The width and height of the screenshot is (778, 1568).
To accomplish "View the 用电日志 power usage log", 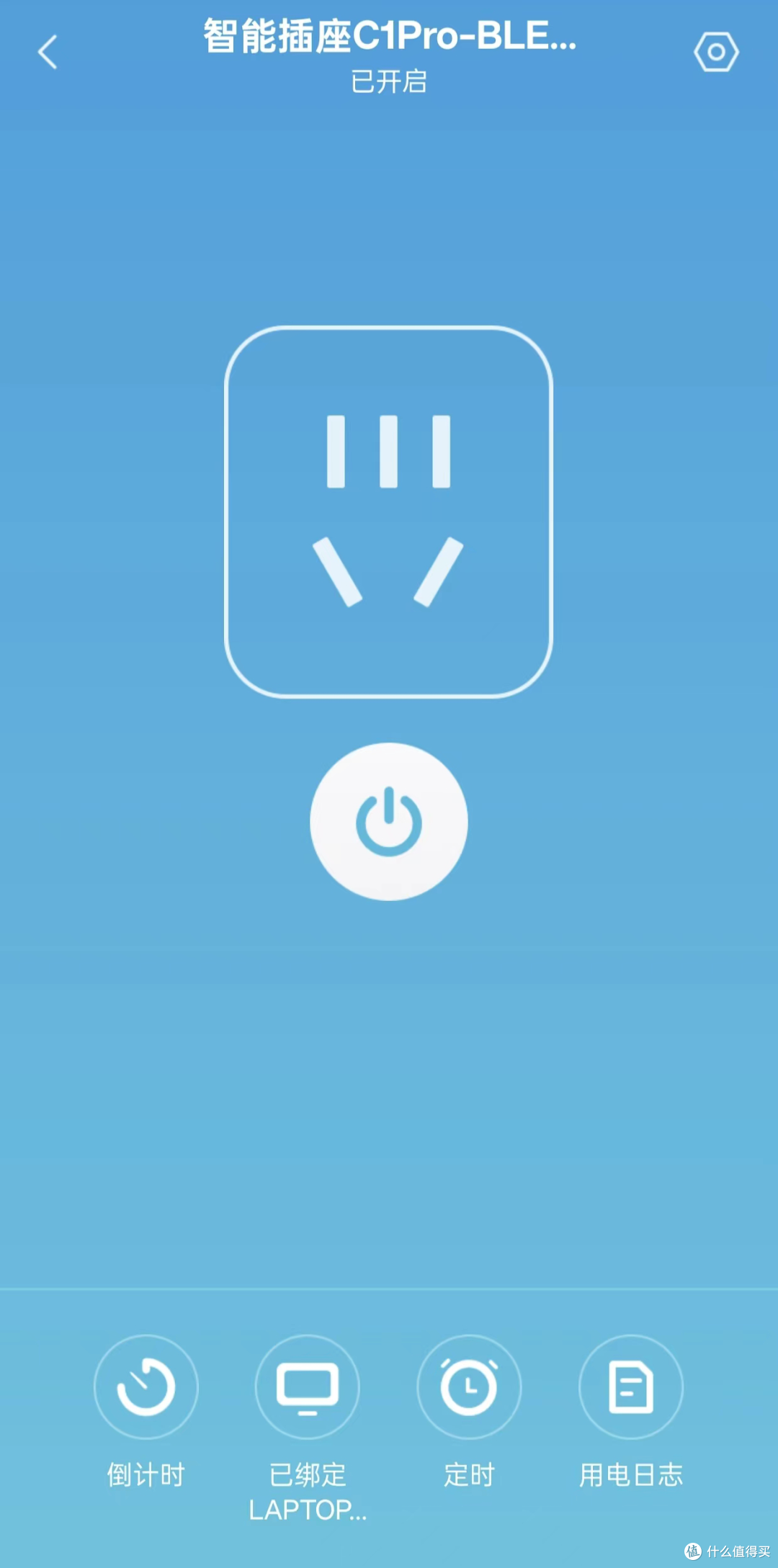I will pyautogui.click(x=631, y=1386).
